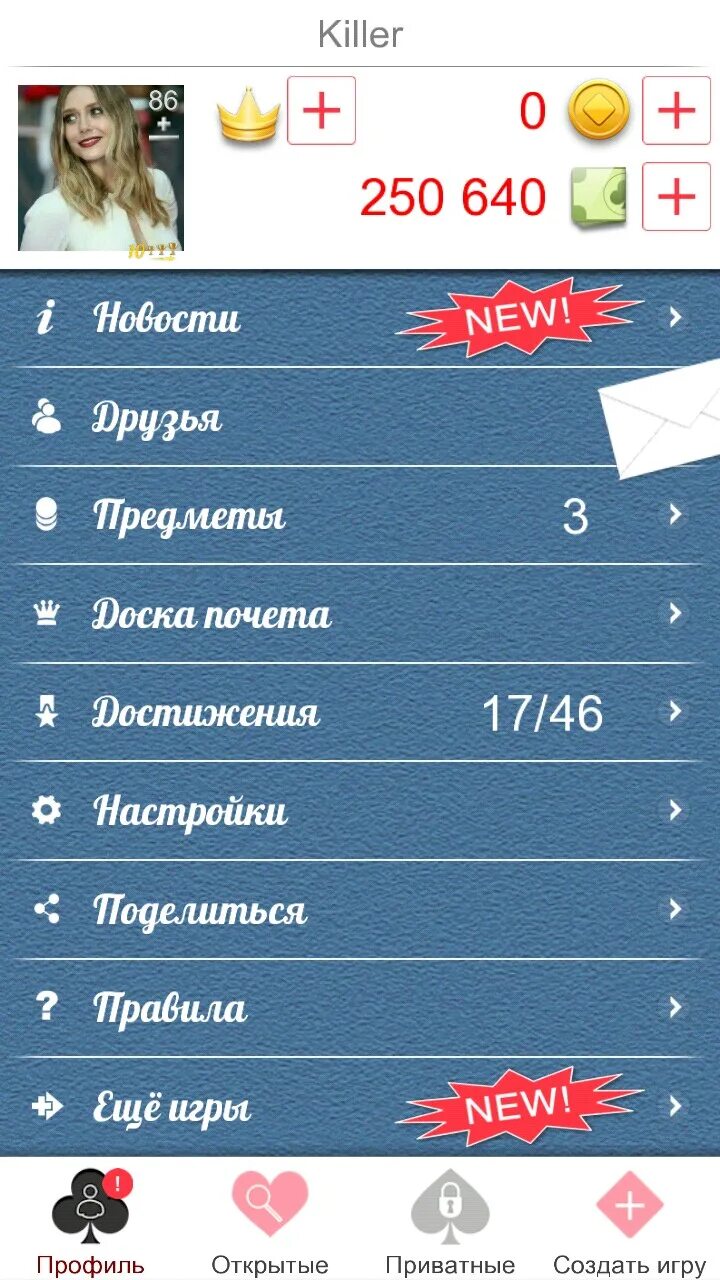Open the profile avatar photo
The height and width of the screenshot is (1280, 720).
(x=101, y=168)
